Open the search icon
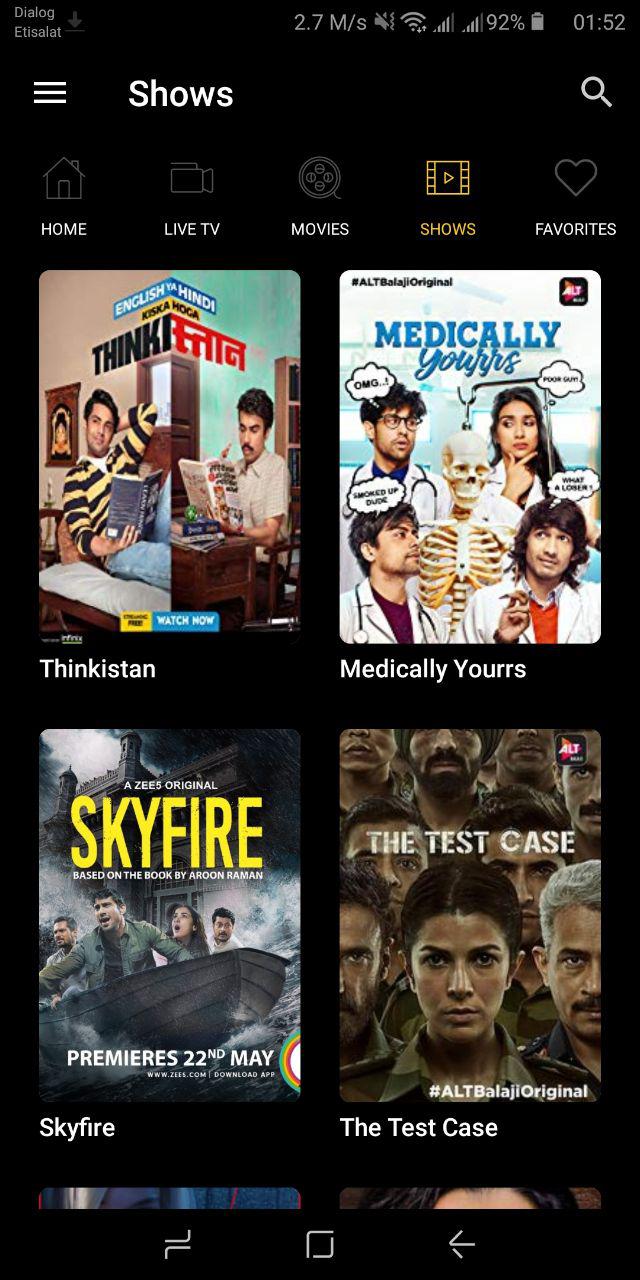This screenshot has width=640, height=1280. pyautogui.click(x=596, y=92)
